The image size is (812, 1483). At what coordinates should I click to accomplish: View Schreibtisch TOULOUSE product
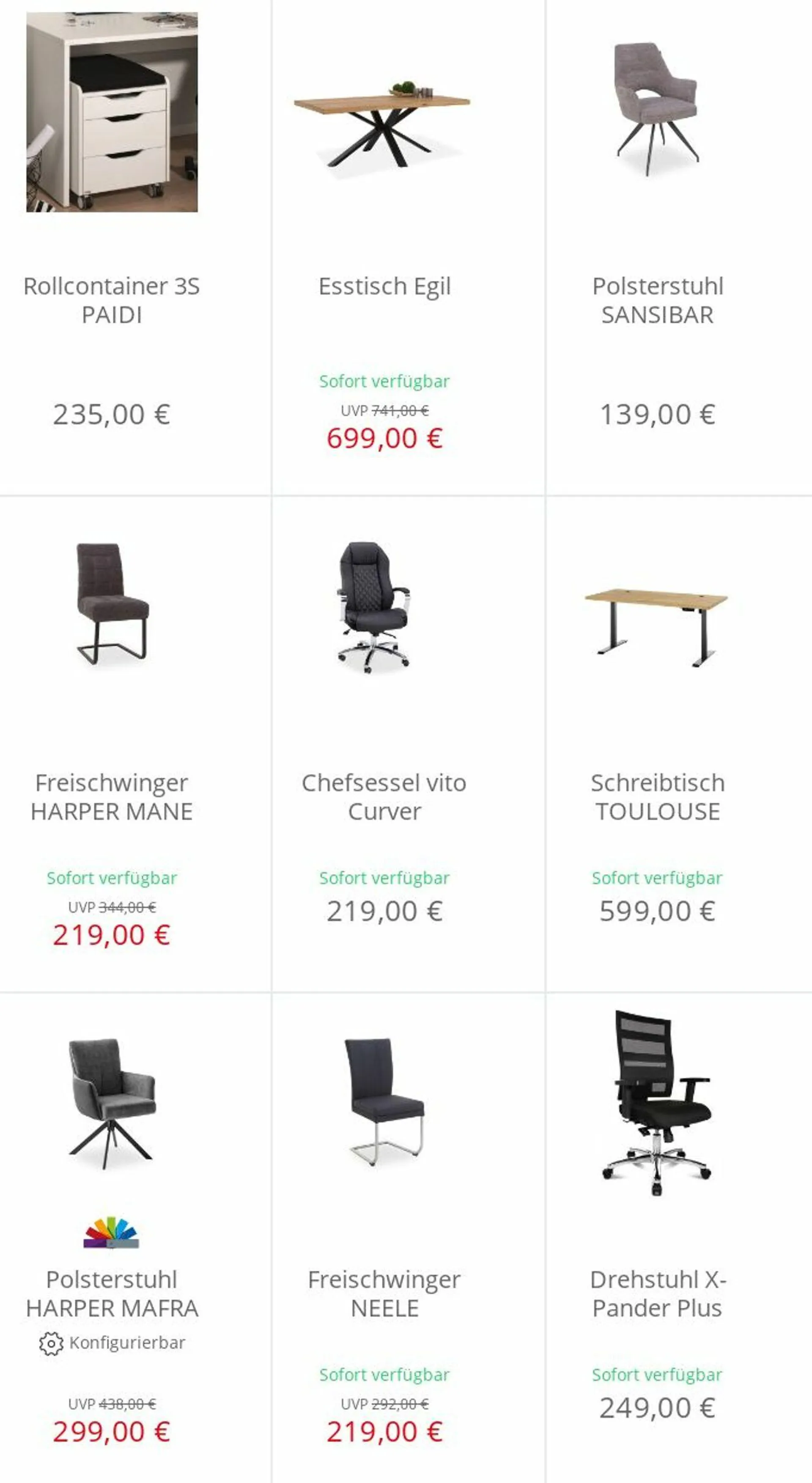coord(657,797)
